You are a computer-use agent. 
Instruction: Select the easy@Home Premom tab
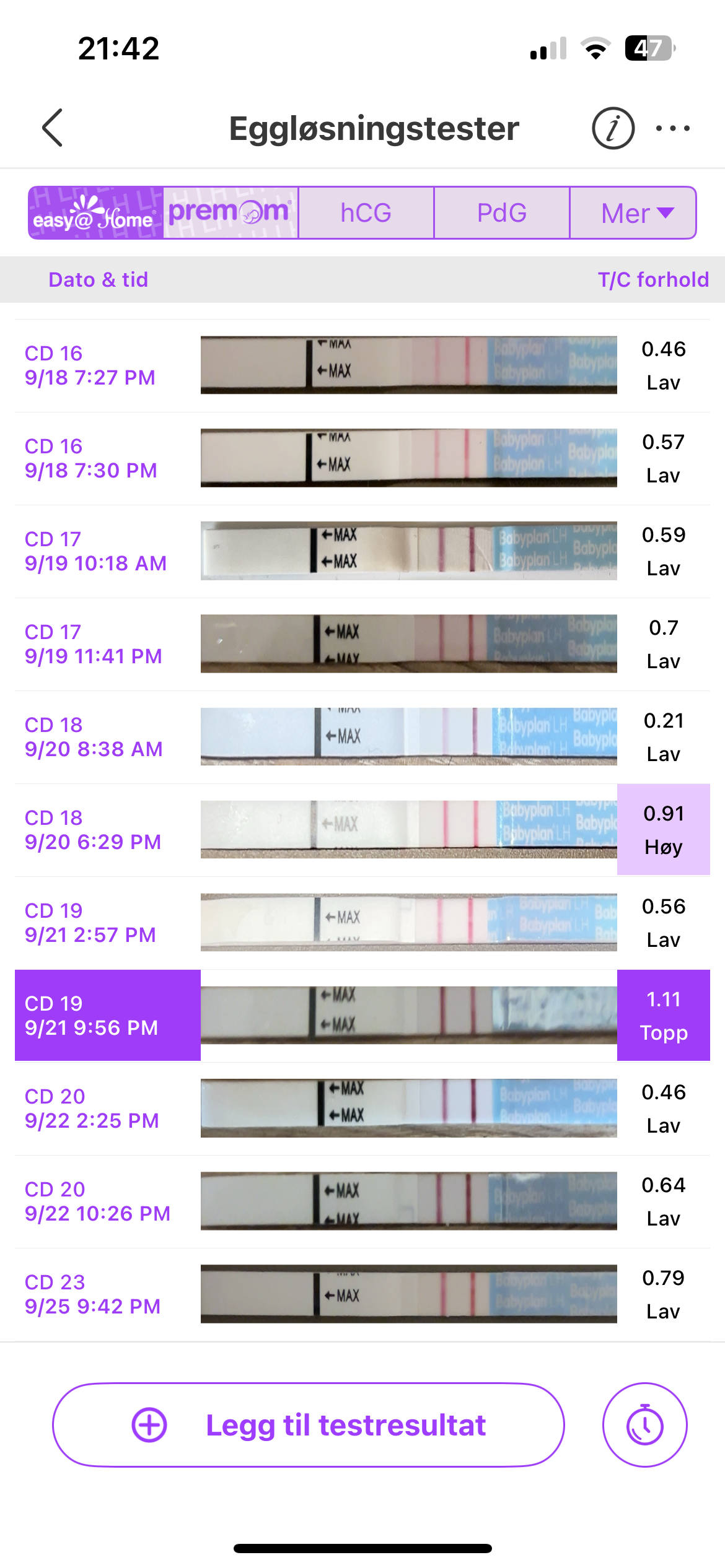click(163, 212)
